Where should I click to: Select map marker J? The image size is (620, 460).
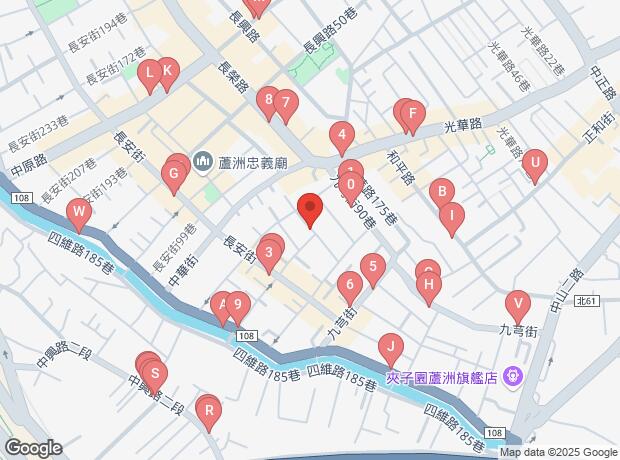click(x=391, y=348)
